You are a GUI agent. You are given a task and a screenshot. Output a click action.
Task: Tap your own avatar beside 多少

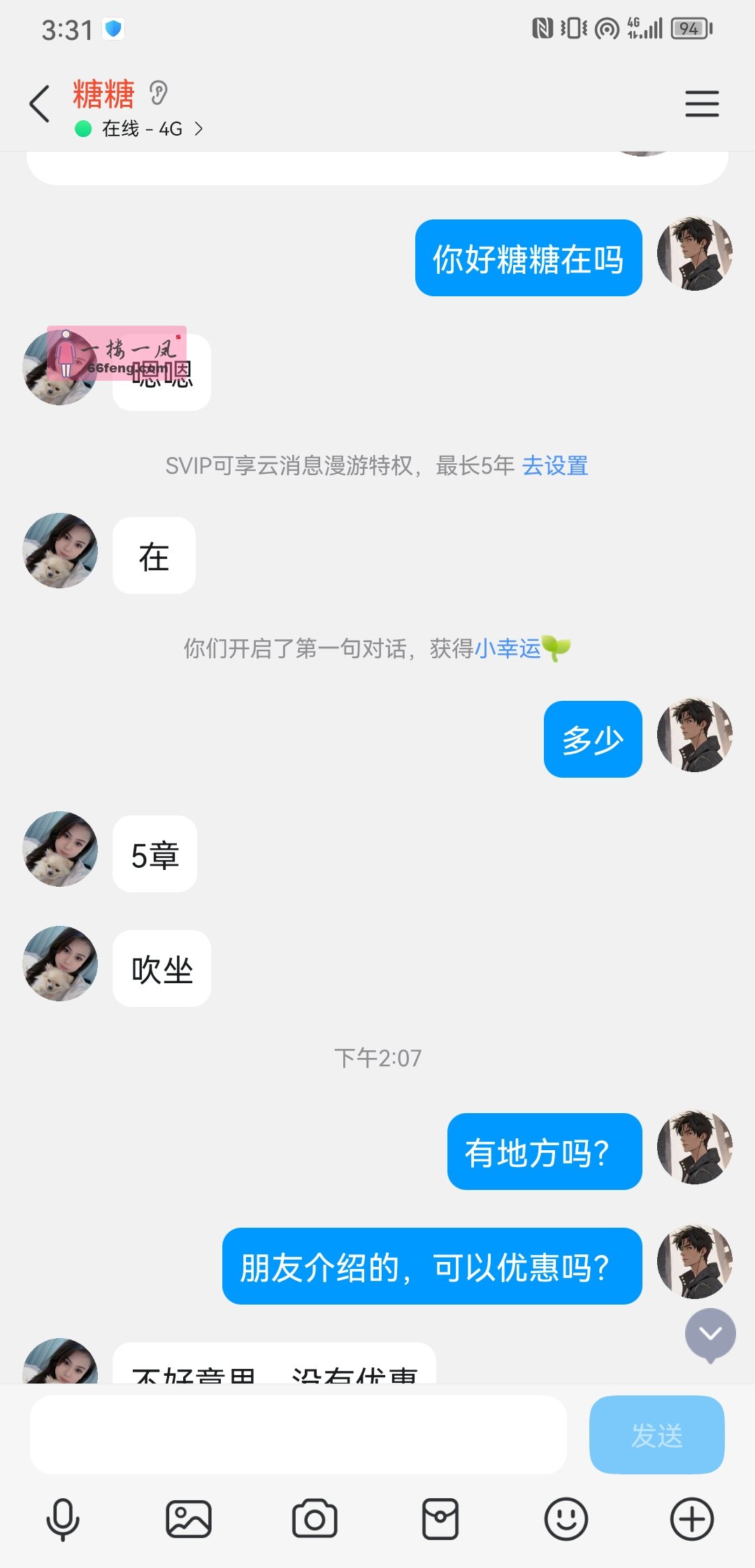click(x=694, y=735)
